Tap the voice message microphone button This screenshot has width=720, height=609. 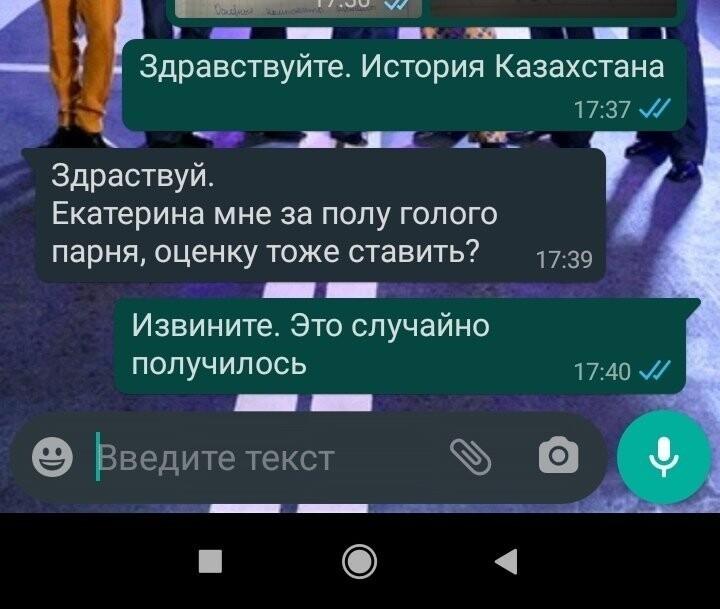point(663,458)
